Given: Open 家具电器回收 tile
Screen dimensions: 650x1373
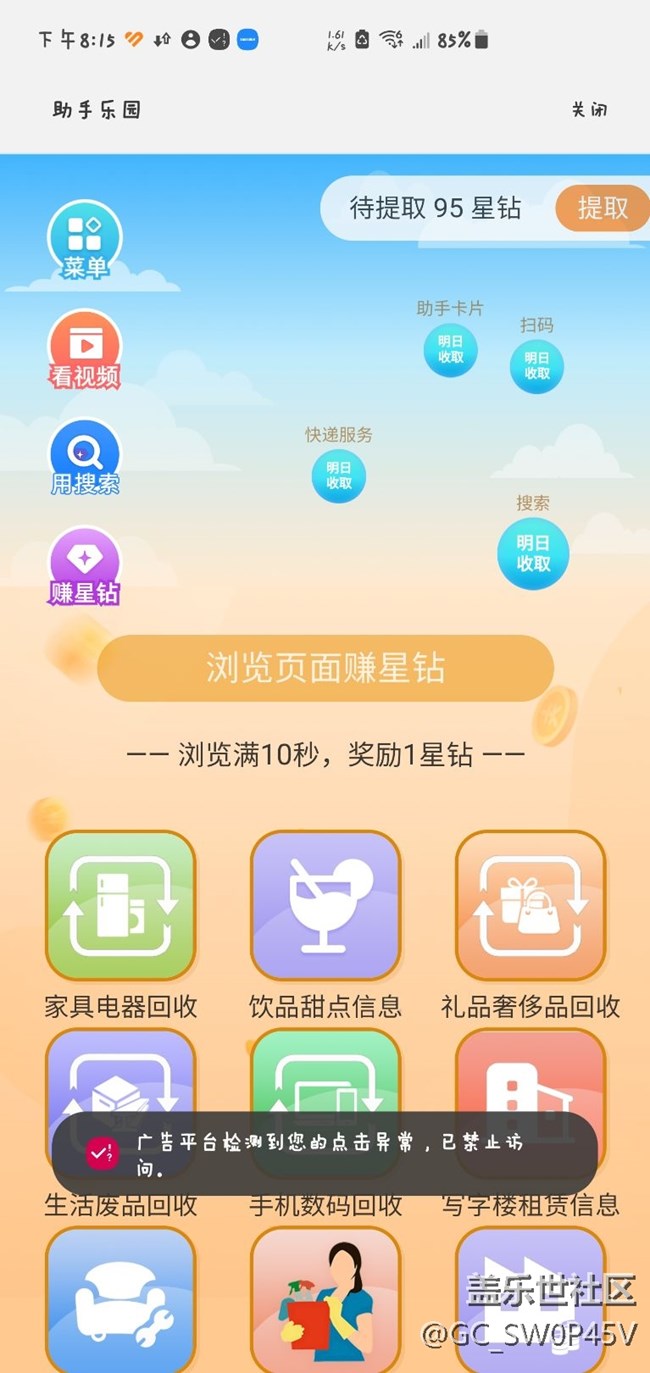Looking at the screenshot, I should (121, 906).
